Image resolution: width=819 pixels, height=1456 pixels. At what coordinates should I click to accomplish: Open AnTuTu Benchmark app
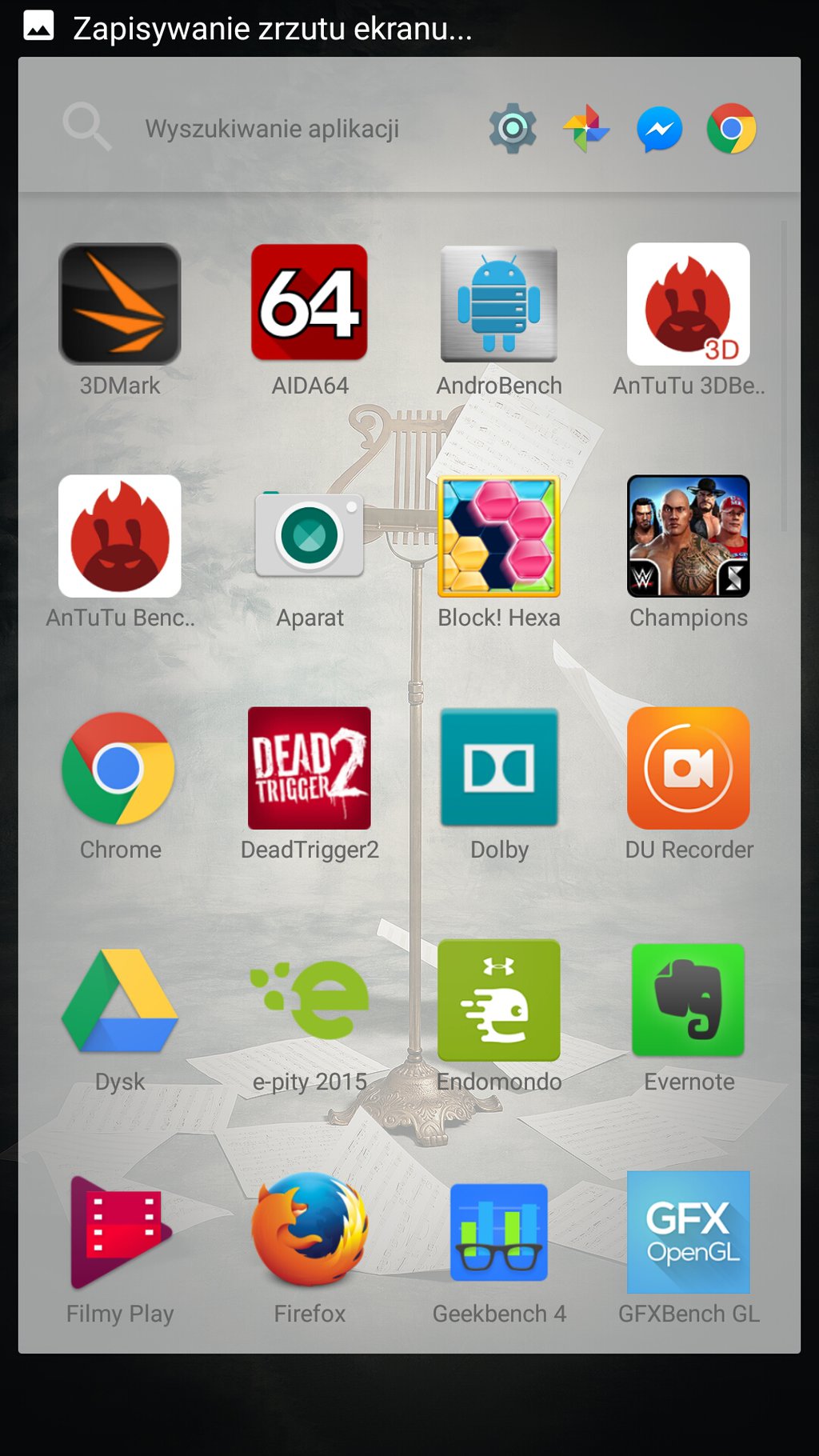120,536
